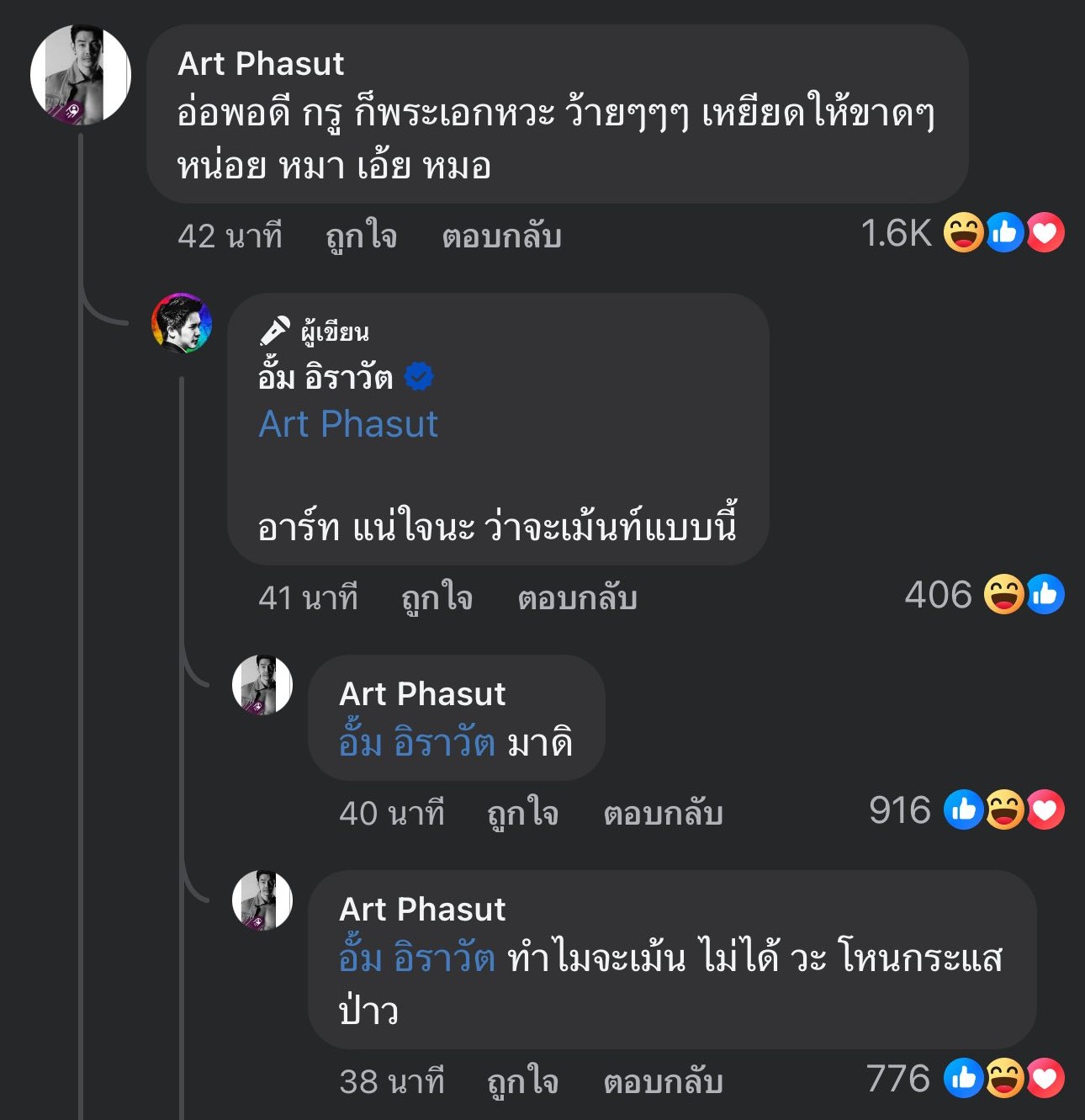
Task: Reply to อั้ม อิราวัต's 41-minute comment
Action: (577, 598)
